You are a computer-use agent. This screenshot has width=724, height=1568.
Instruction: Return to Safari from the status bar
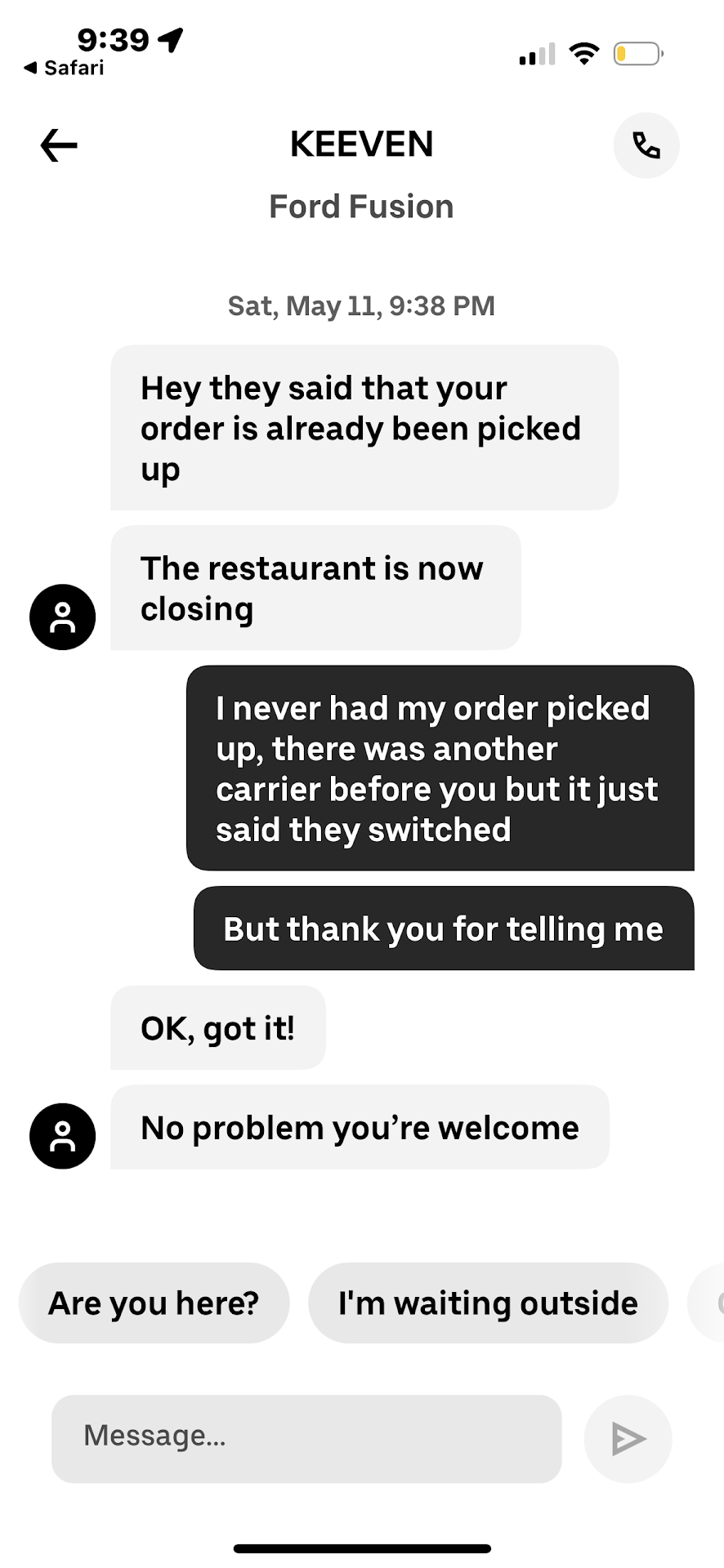(65, 68)
